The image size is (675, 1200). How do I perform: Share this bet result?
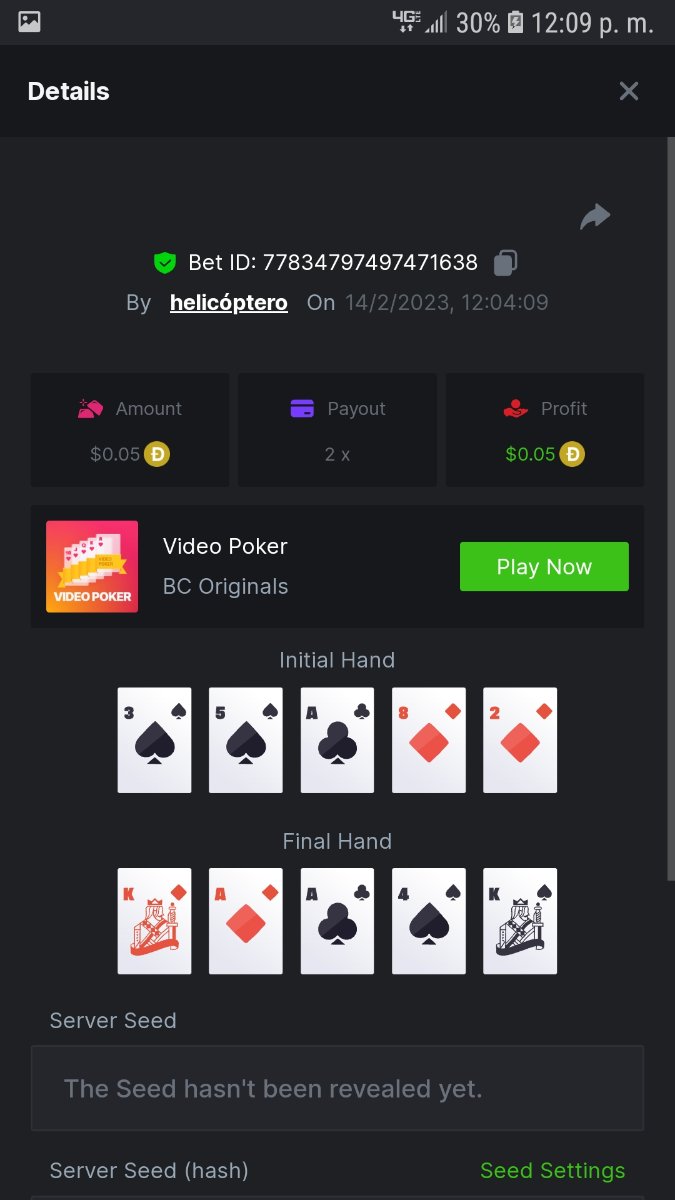595,216
